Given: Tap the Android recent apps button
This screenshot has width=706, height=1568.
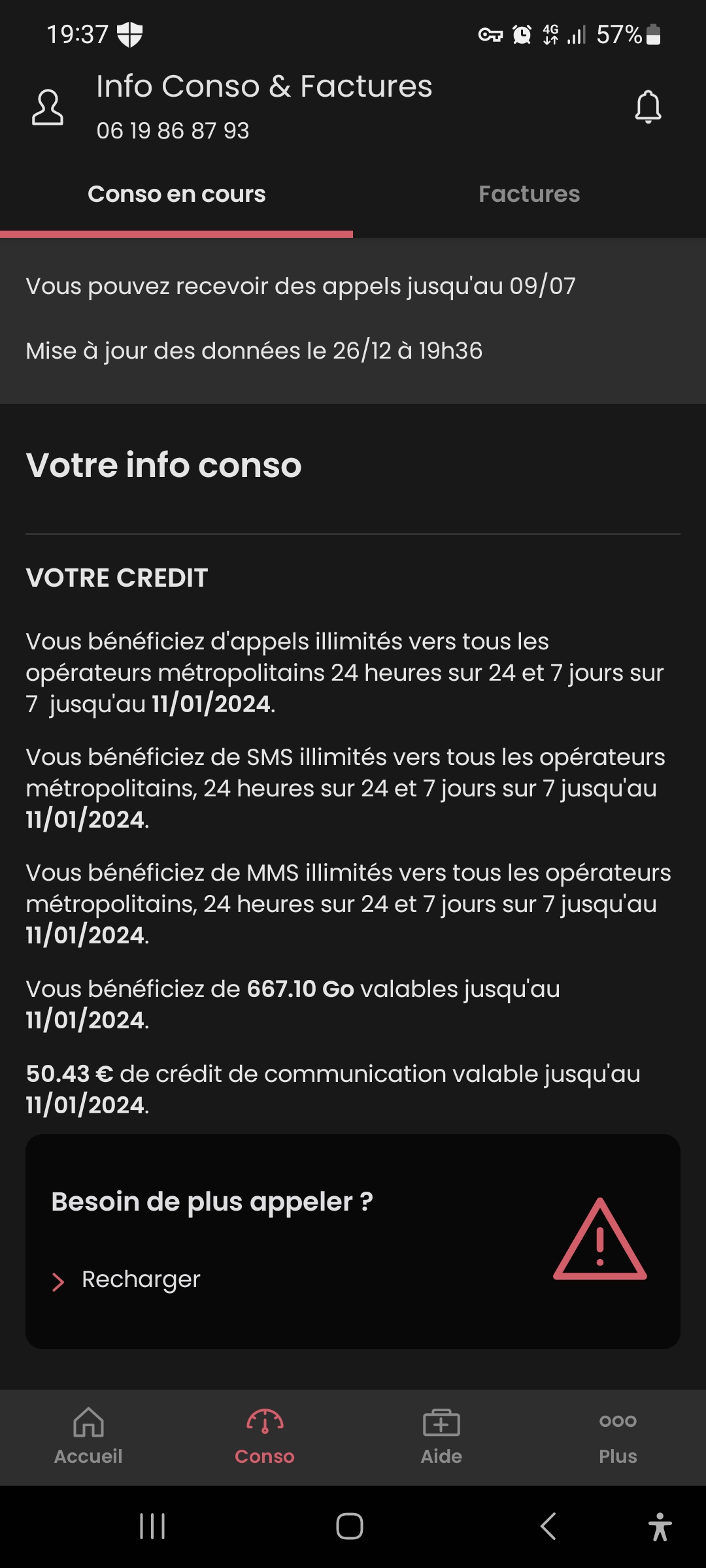Looking at the screenshot, I should tap(152, 1527).
